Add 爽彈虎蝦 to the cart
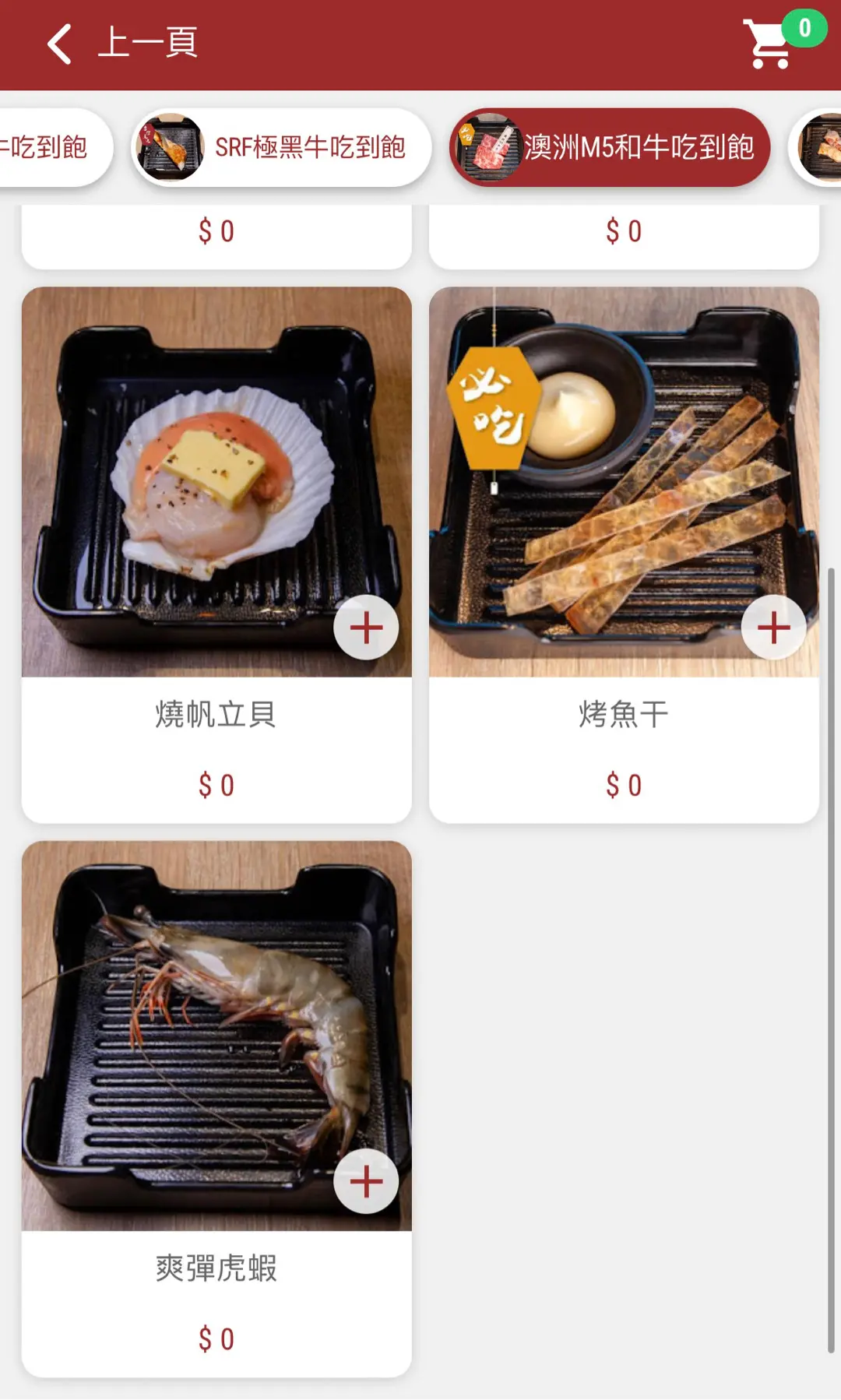This screenshot has width=841, height=1400. (366, 1181)
